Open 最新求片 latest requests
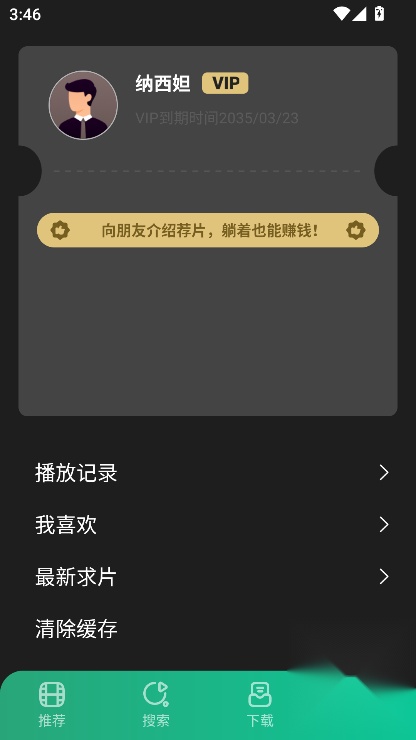Image resolution: width=416 pixels, height=740 pixels. 208,577
